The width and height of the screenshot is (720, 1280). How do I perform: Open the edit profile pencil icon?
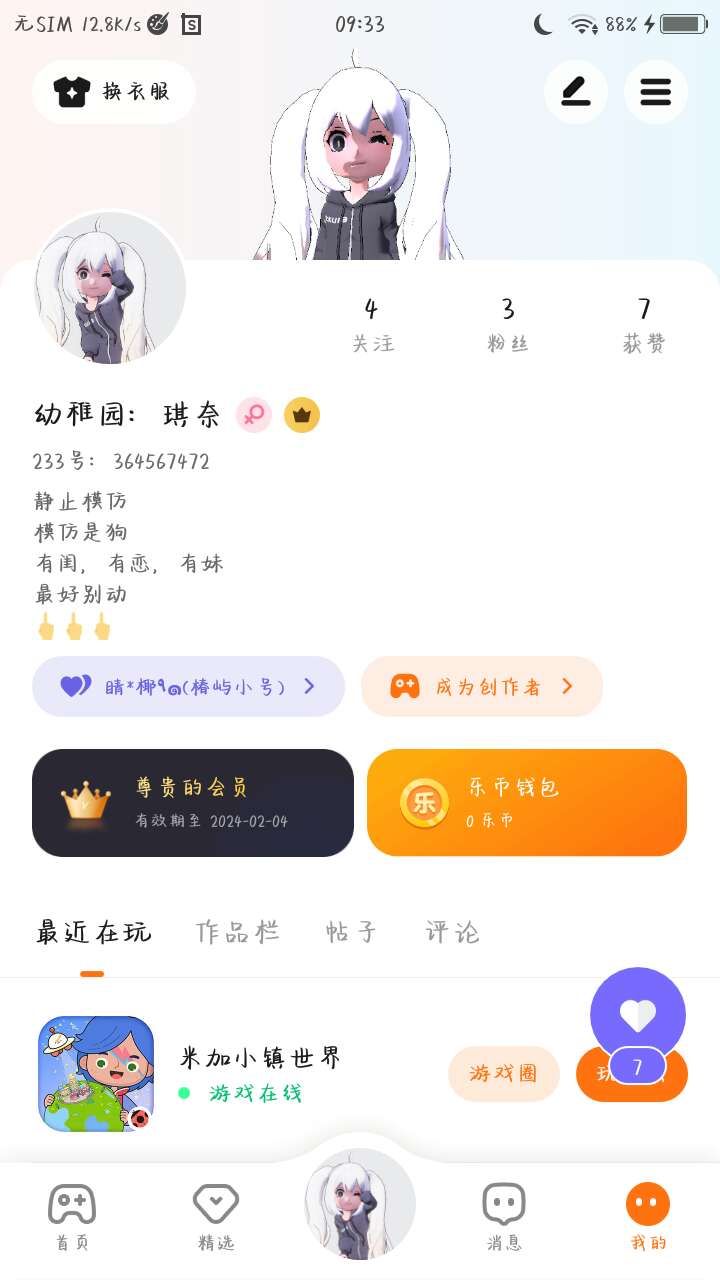pos(575,92)
